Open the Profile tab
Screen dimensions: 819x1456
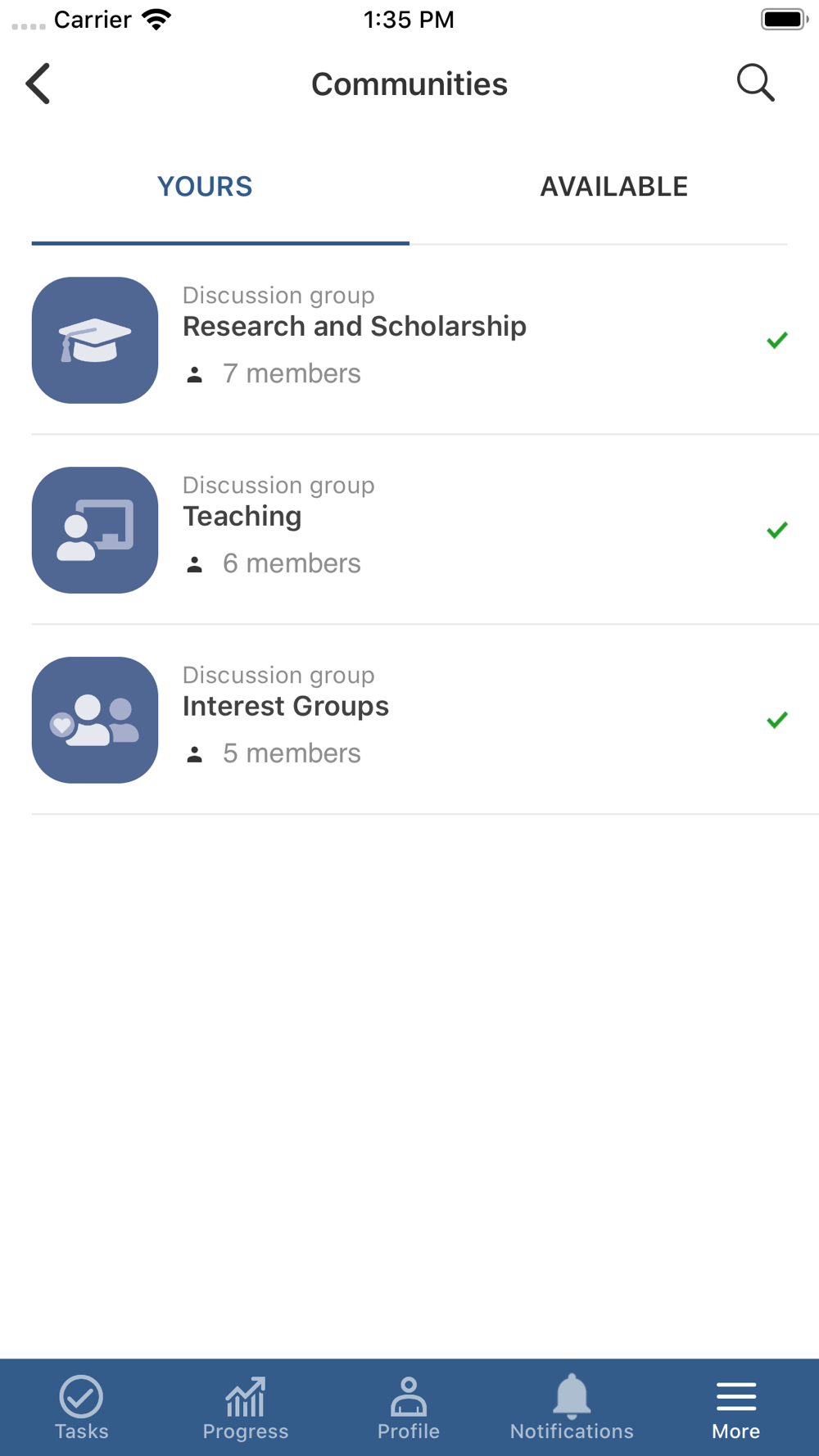pyautogui.click(x=409, y=1408)
